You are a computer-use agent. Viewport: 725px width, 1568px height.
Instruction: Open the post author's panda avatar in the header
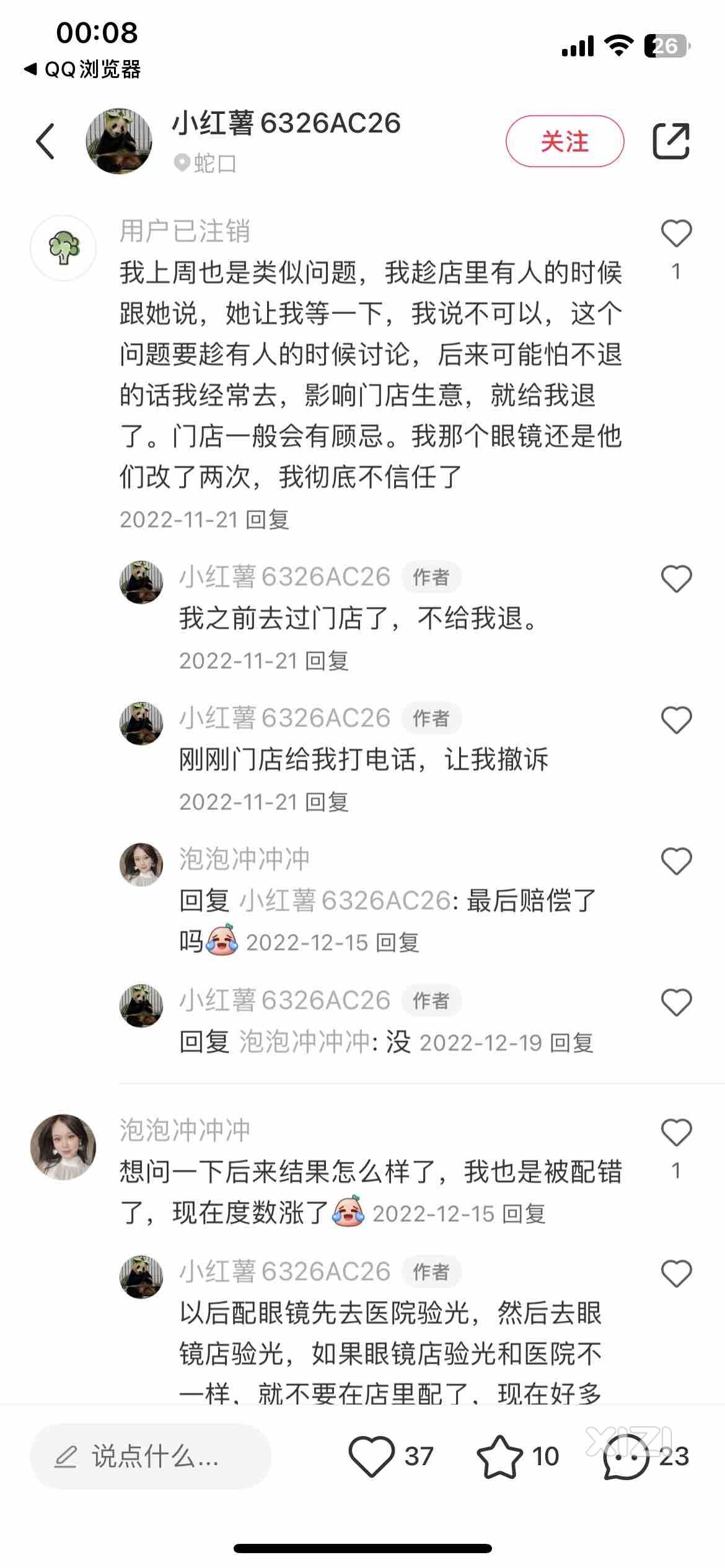coord(118,141)
